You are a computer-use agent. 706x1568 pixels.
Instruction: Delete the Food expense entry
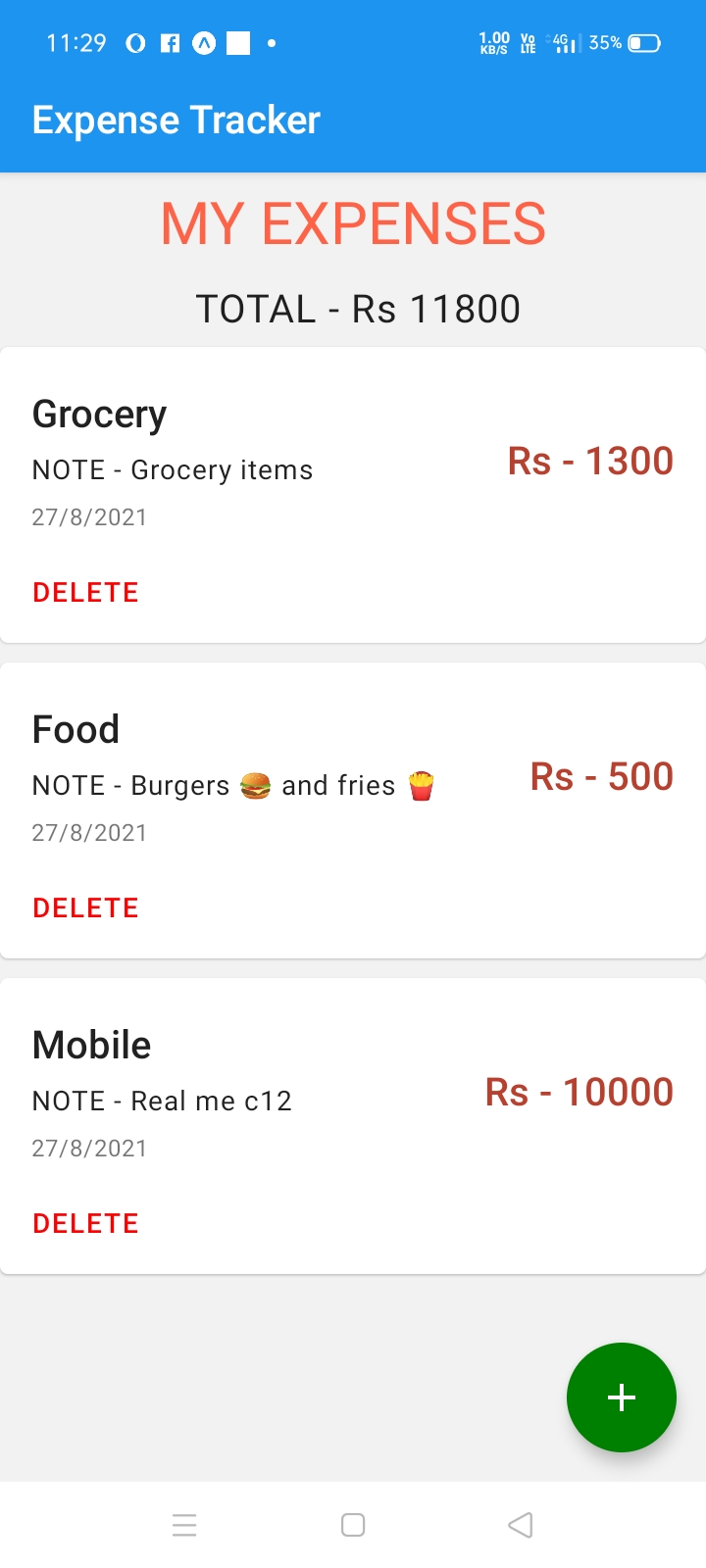coord(85,907)
